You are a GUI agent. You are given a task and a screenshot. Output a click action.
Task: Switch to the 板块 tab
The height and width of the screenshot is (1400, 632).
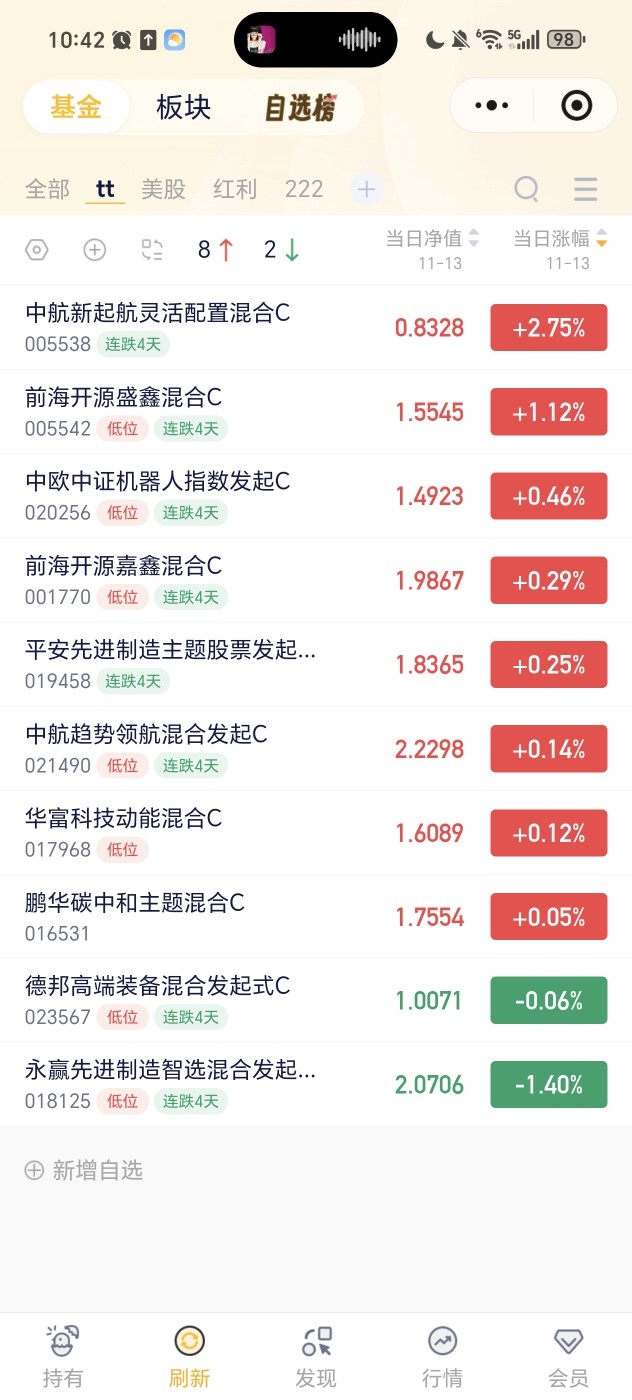[x=183, y=107]
